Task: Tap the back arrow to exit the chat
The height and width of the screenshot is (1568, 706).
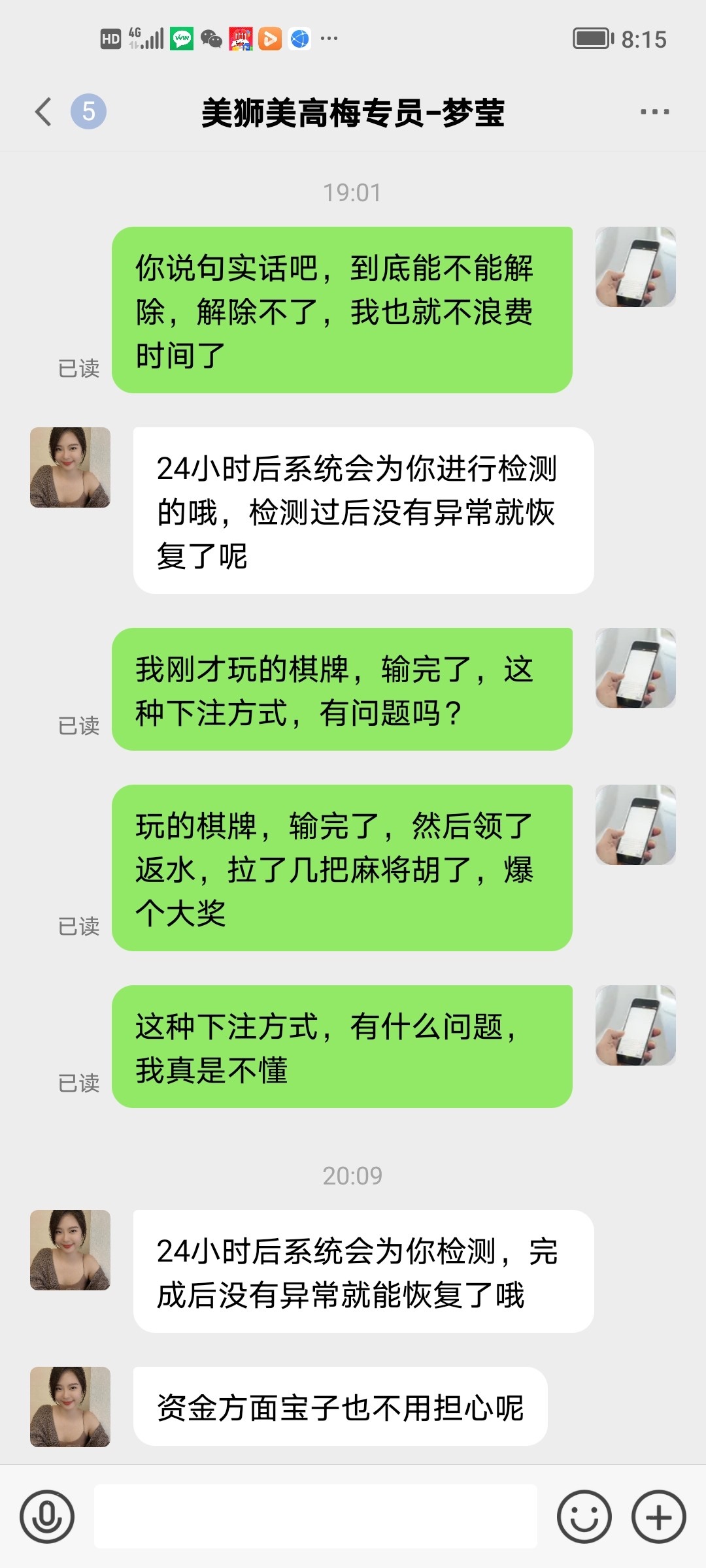Action: [43, 112]
